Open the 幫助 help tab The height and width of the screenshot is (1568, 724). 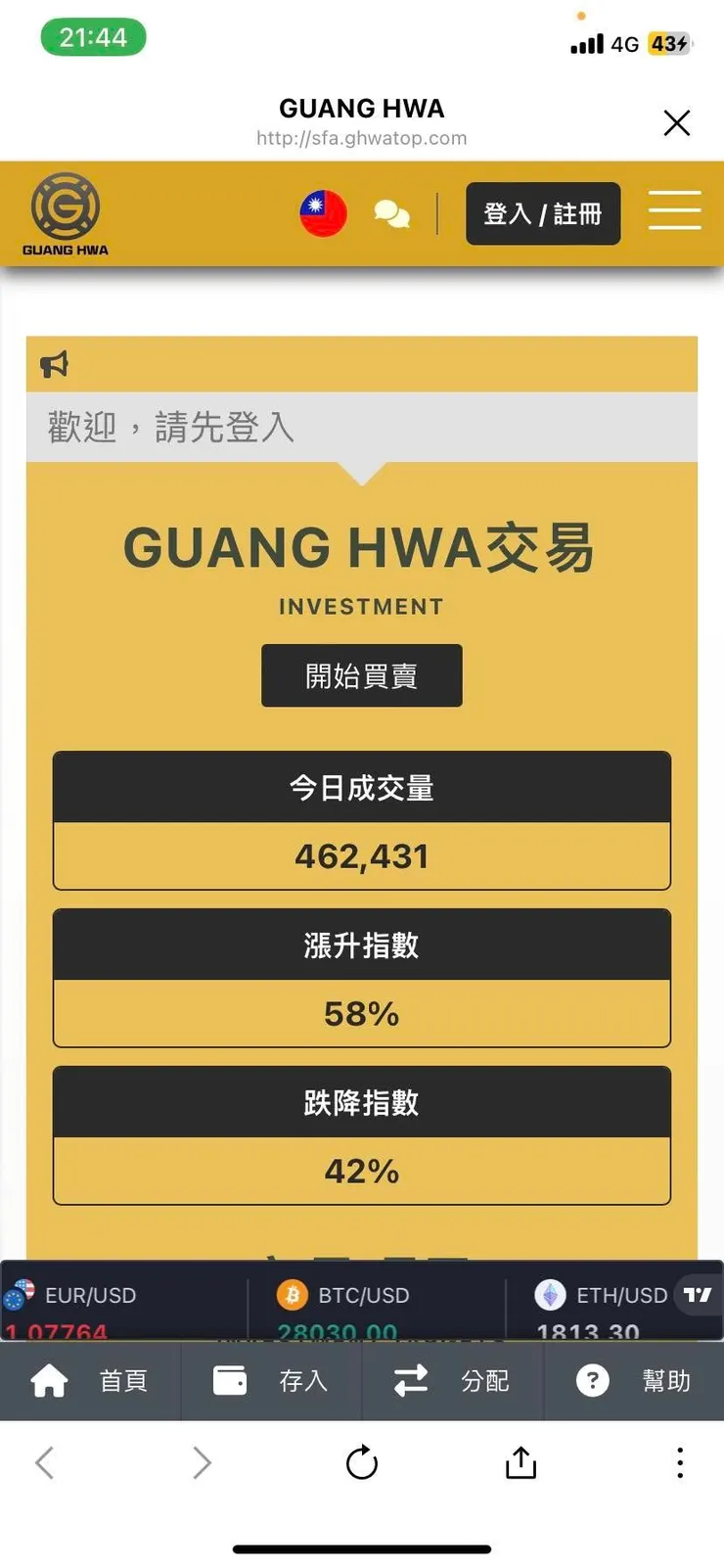633,1380
